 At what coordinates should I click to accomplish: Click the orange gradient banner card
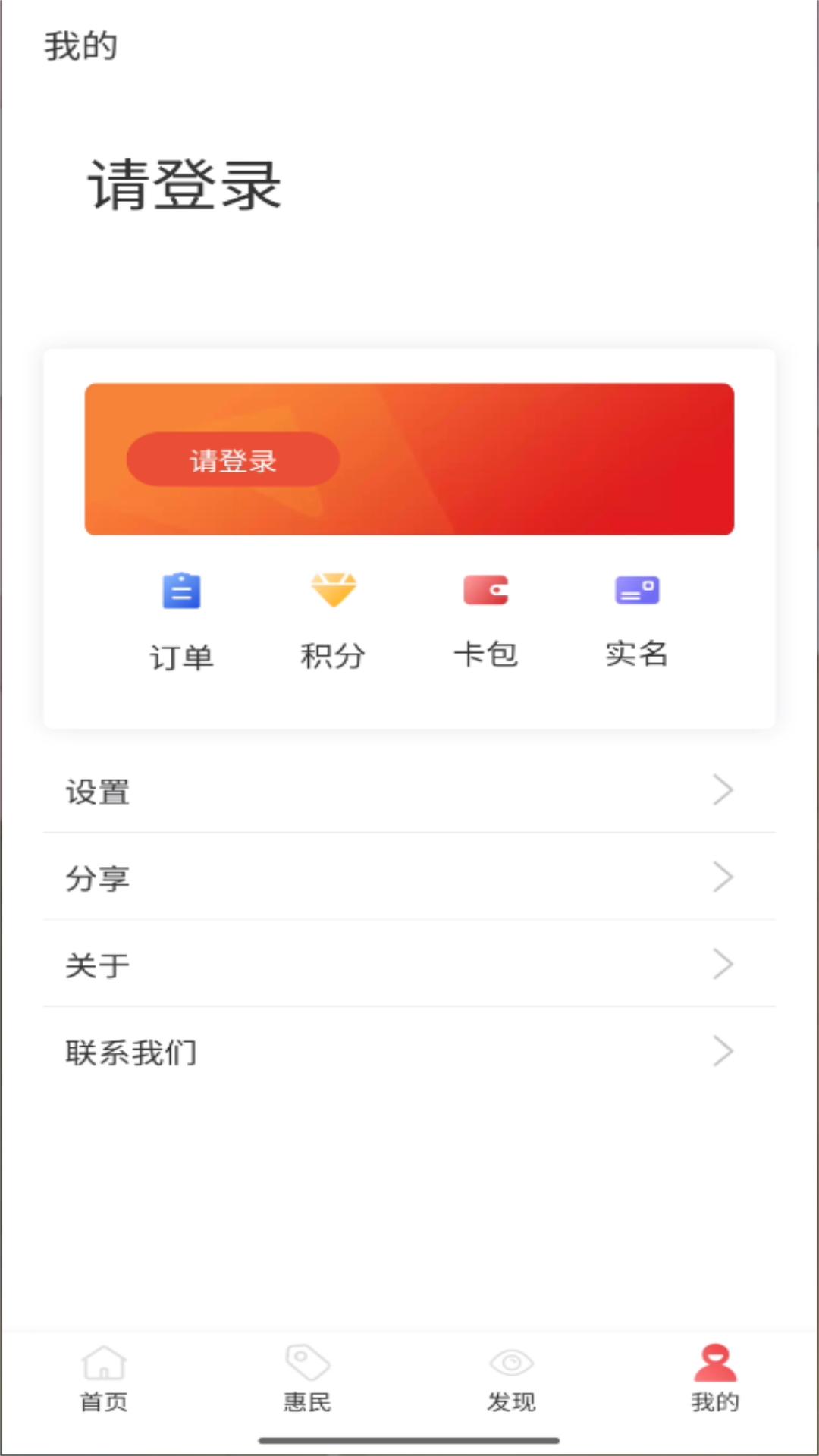click(410, 459)
